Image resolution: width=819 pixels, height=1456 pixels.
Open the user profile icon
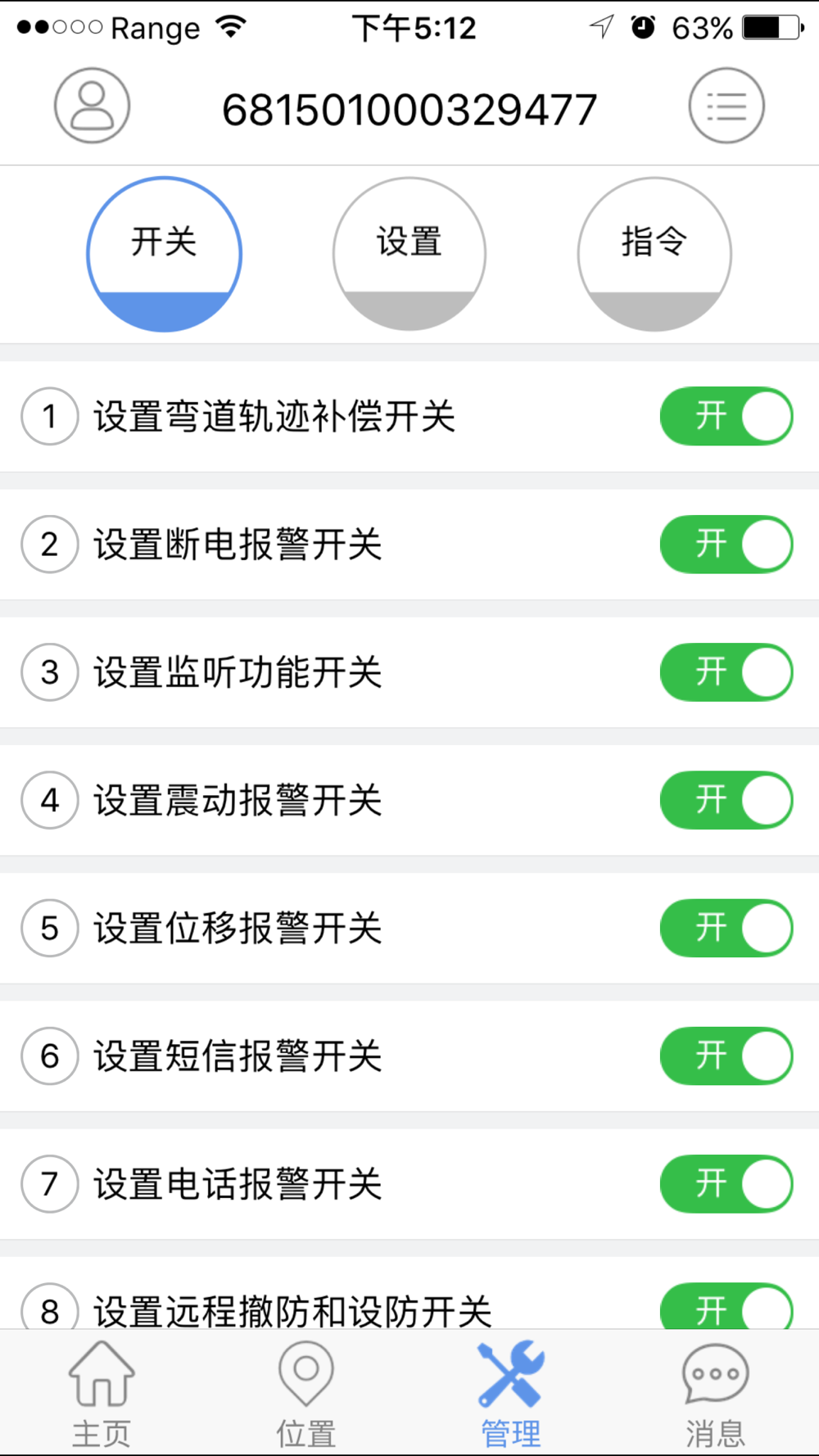pyautogui.click(x=92, y=106)
